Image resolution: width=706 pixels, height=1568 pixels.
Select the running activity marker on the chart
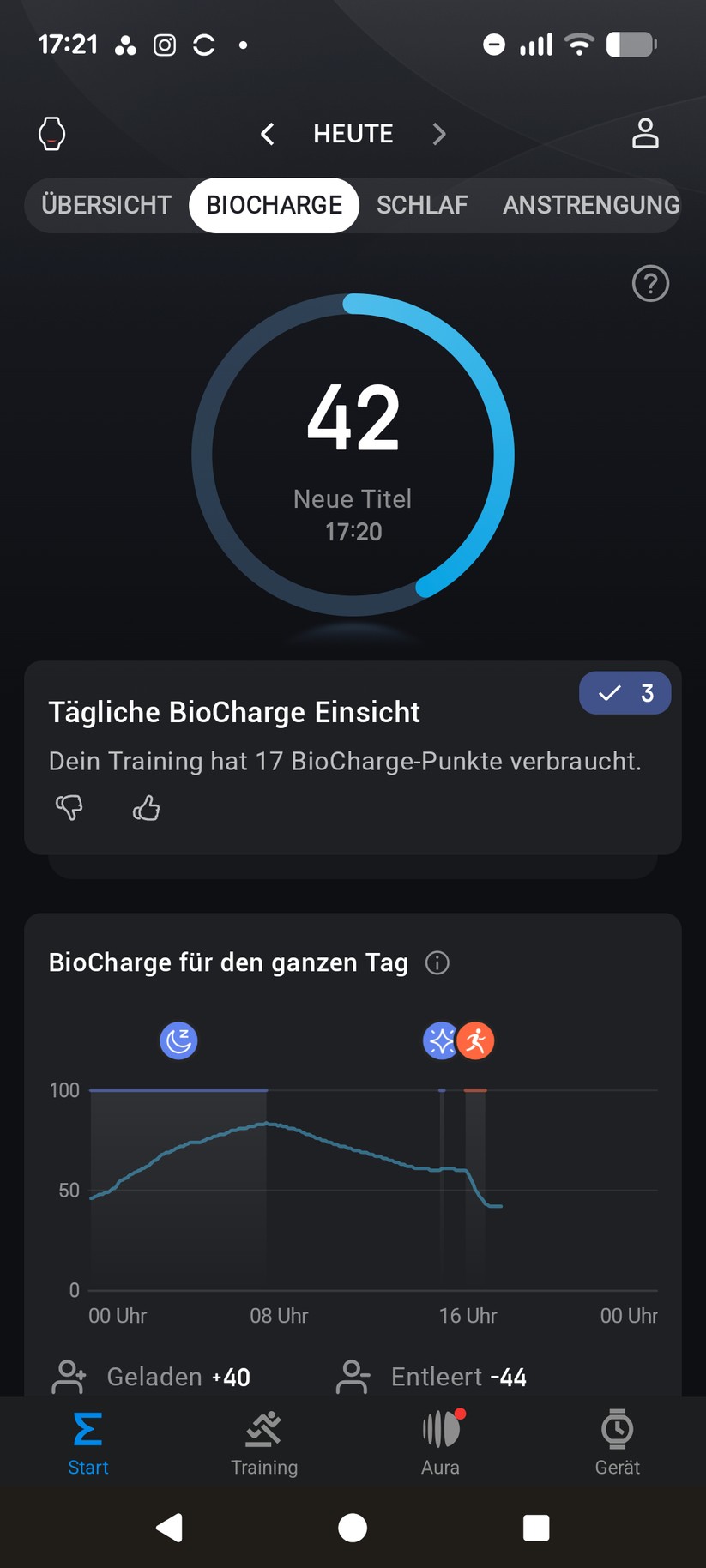point(474,1040)
